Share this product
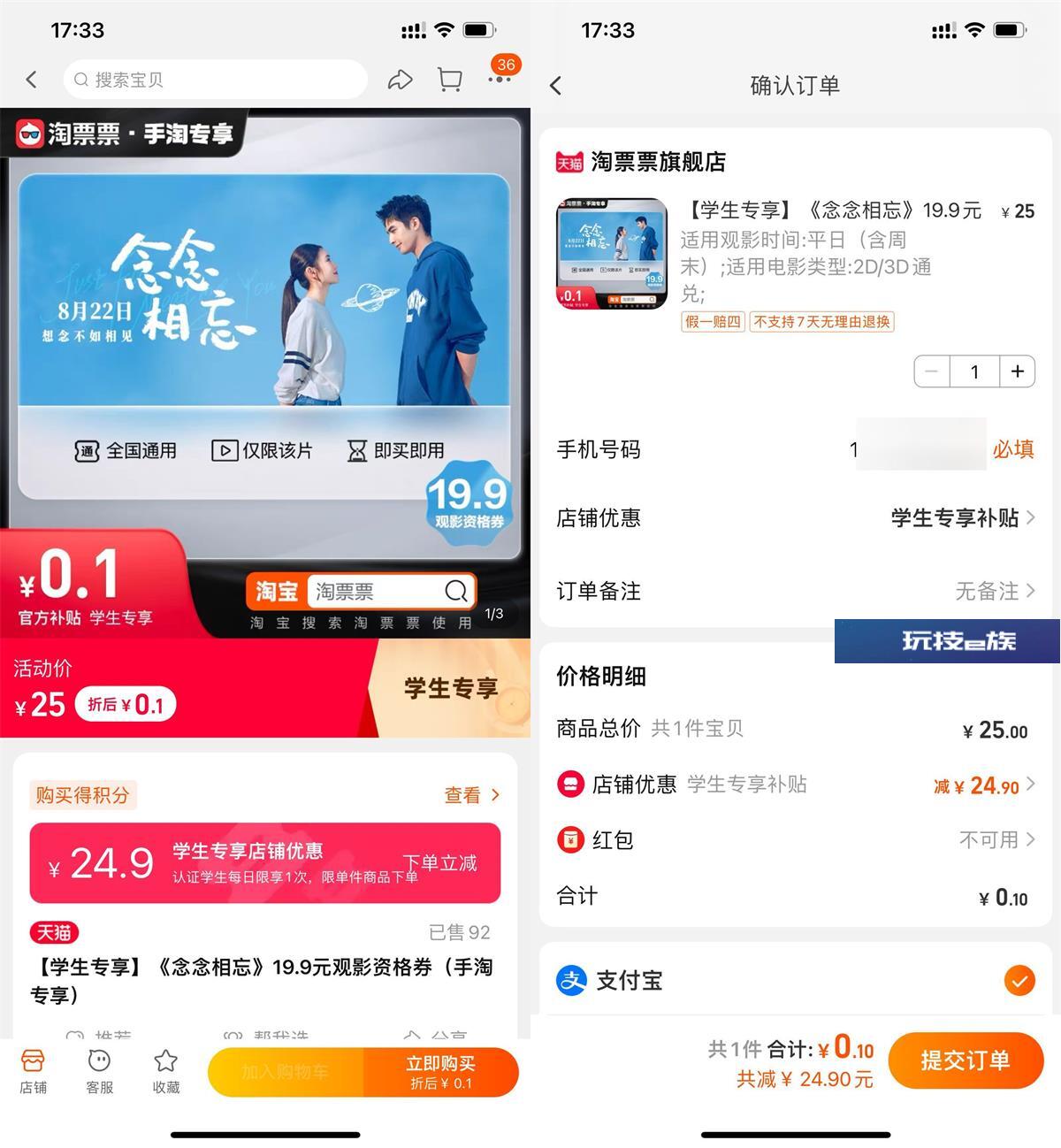Image resolution: width=1061 pixels, height=1148 pixels. click(401, 80)
